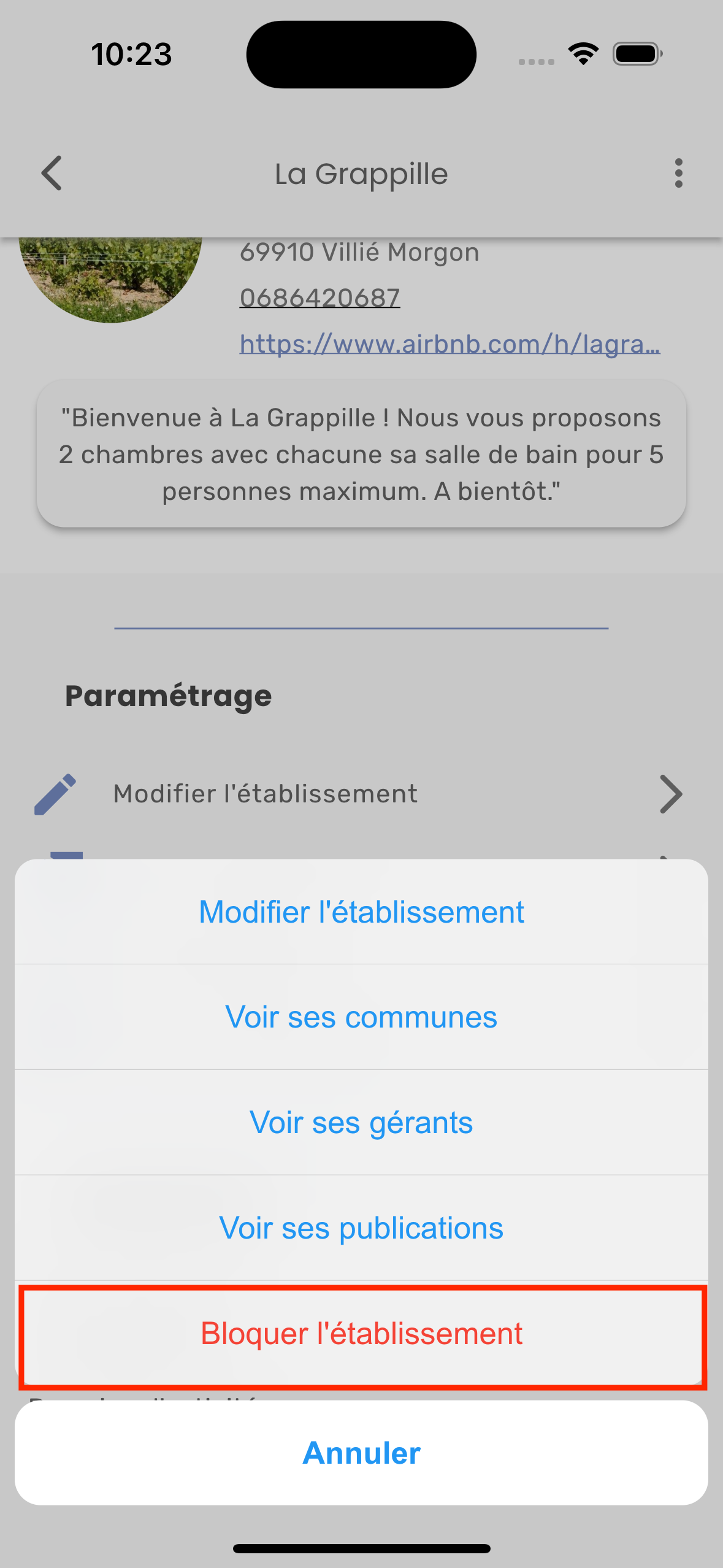Open the three-dot overflow menu

pyautogui.click(x=678, y=174)
